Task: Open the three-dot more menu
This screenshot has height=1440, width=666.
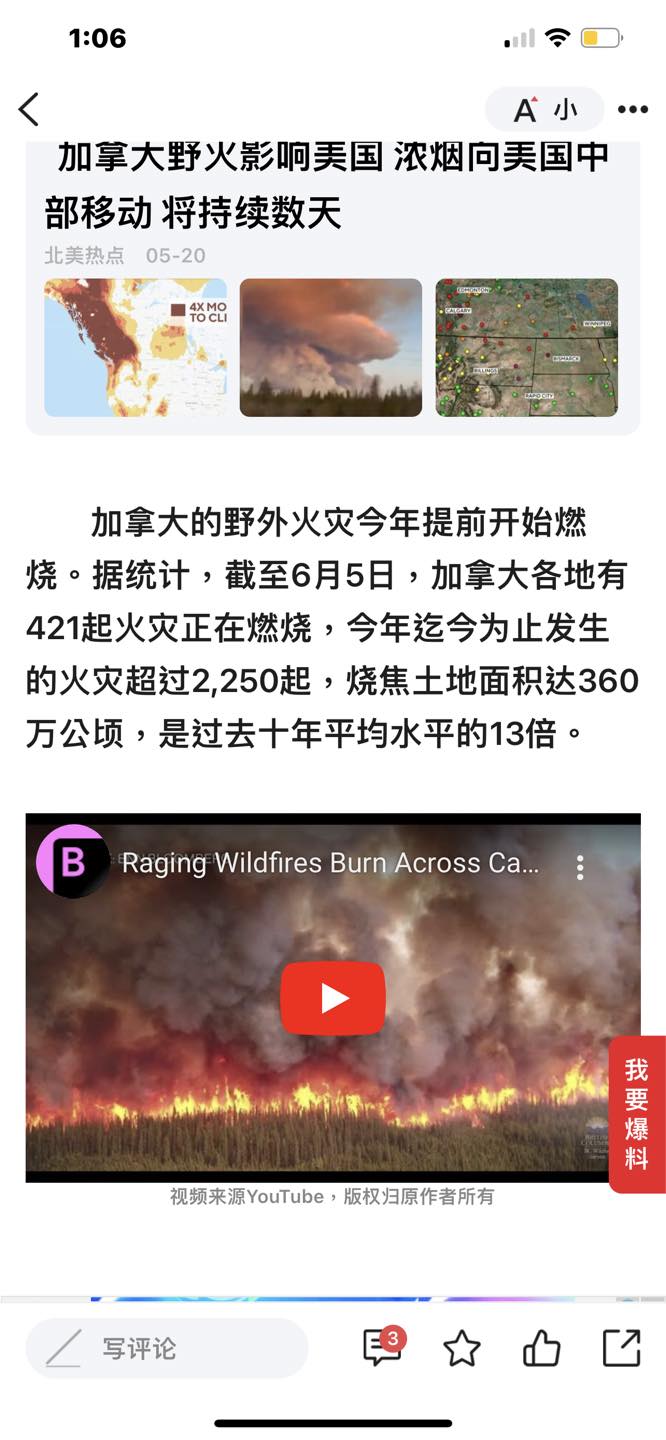Action: coord(633,109)
